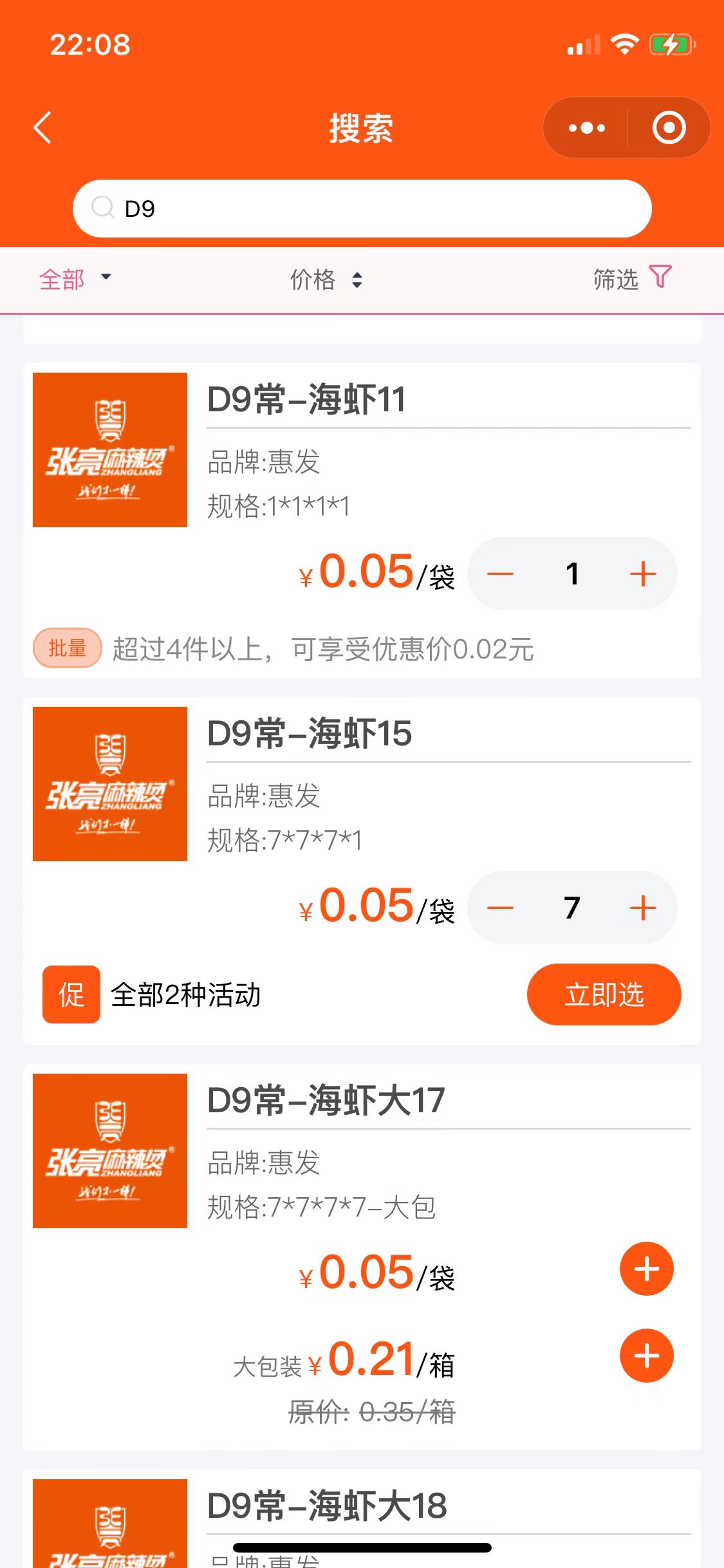Screen dimensions: 724x1568
Task: View 全部2种活动 promotions
Action: coord(185,994)
